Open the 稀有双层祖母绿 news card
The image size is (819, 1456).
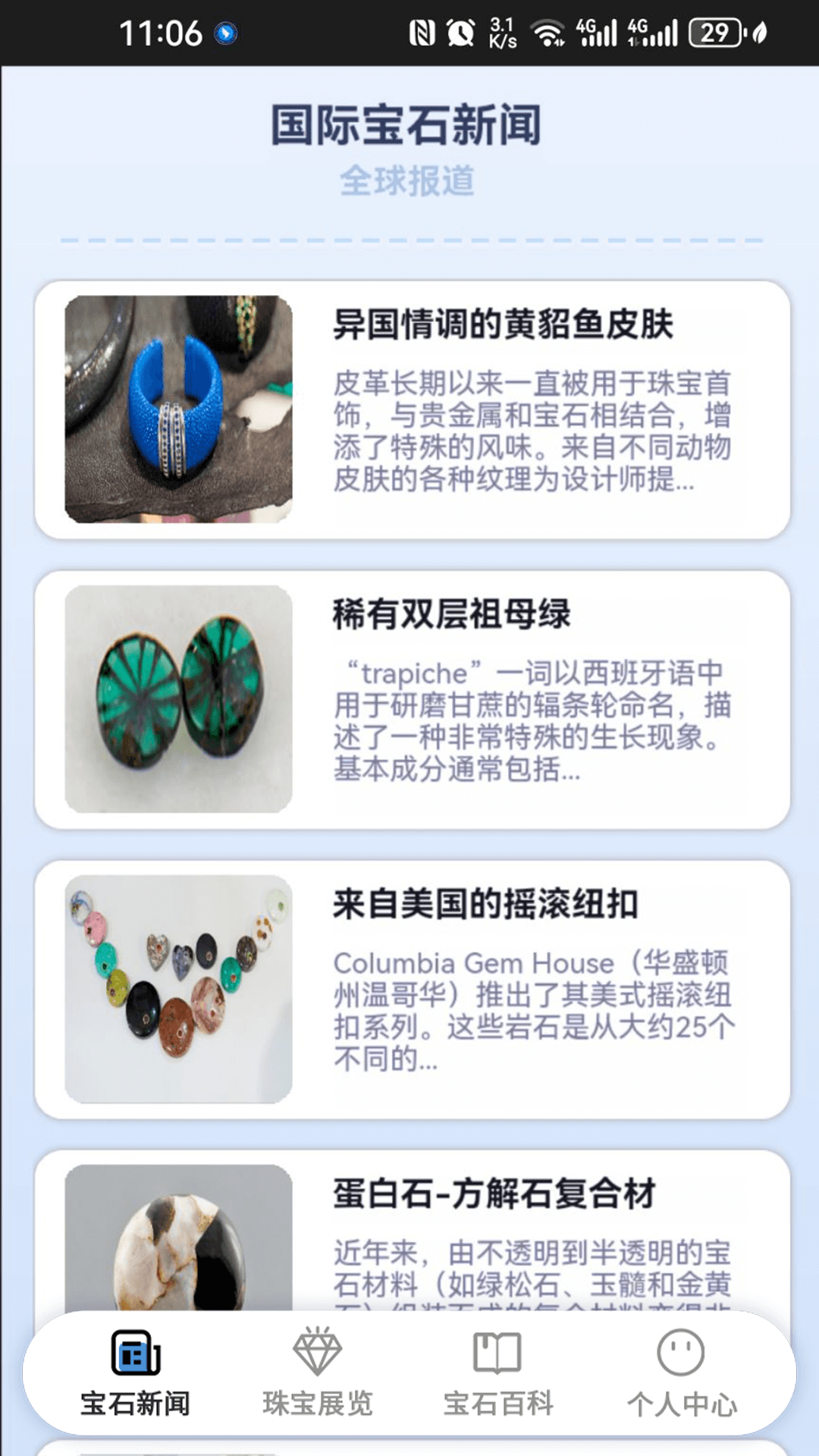click(412, 699)
